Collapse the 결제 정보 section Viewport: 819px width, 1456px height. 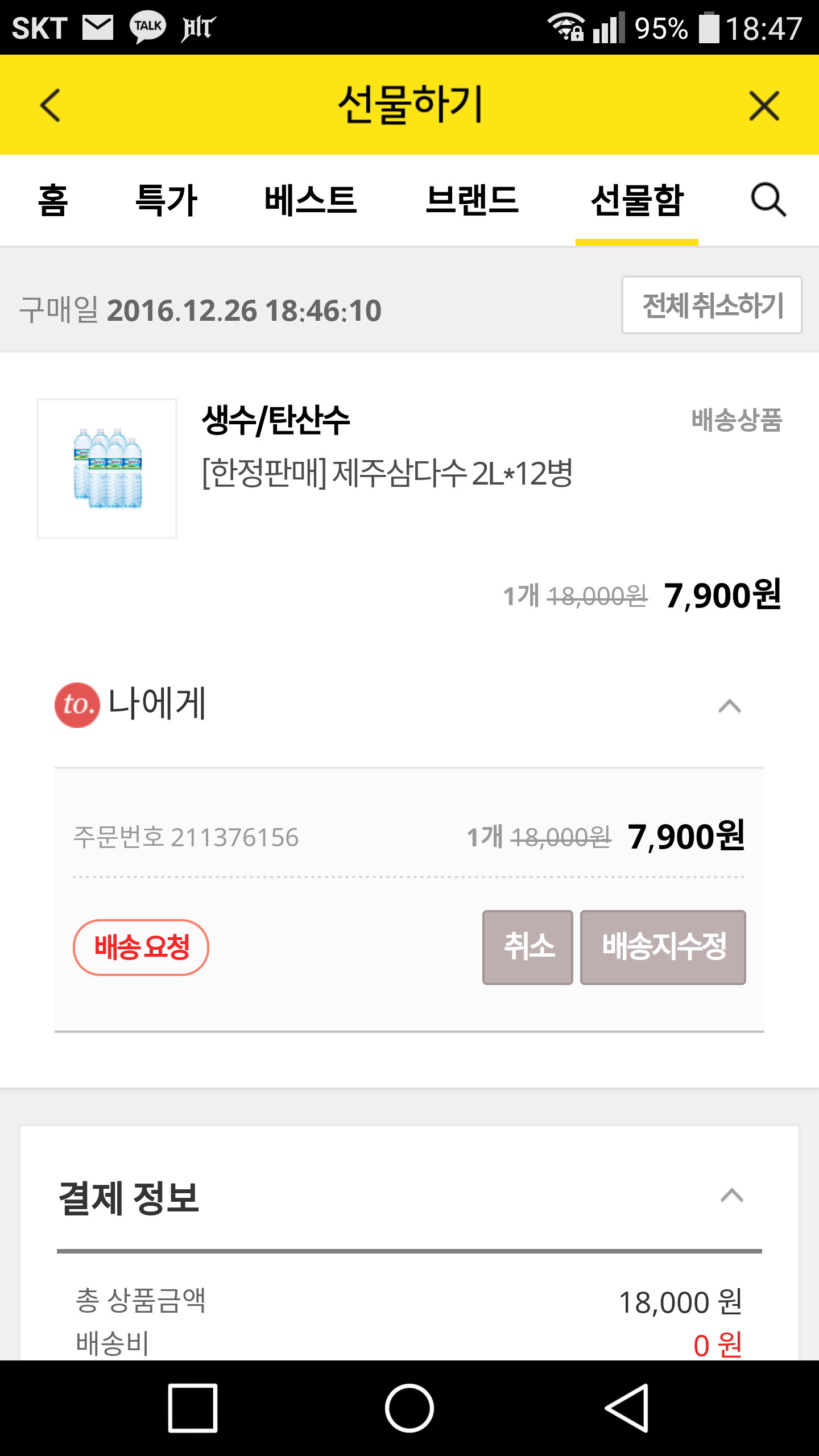click(x=732, y=1196)
